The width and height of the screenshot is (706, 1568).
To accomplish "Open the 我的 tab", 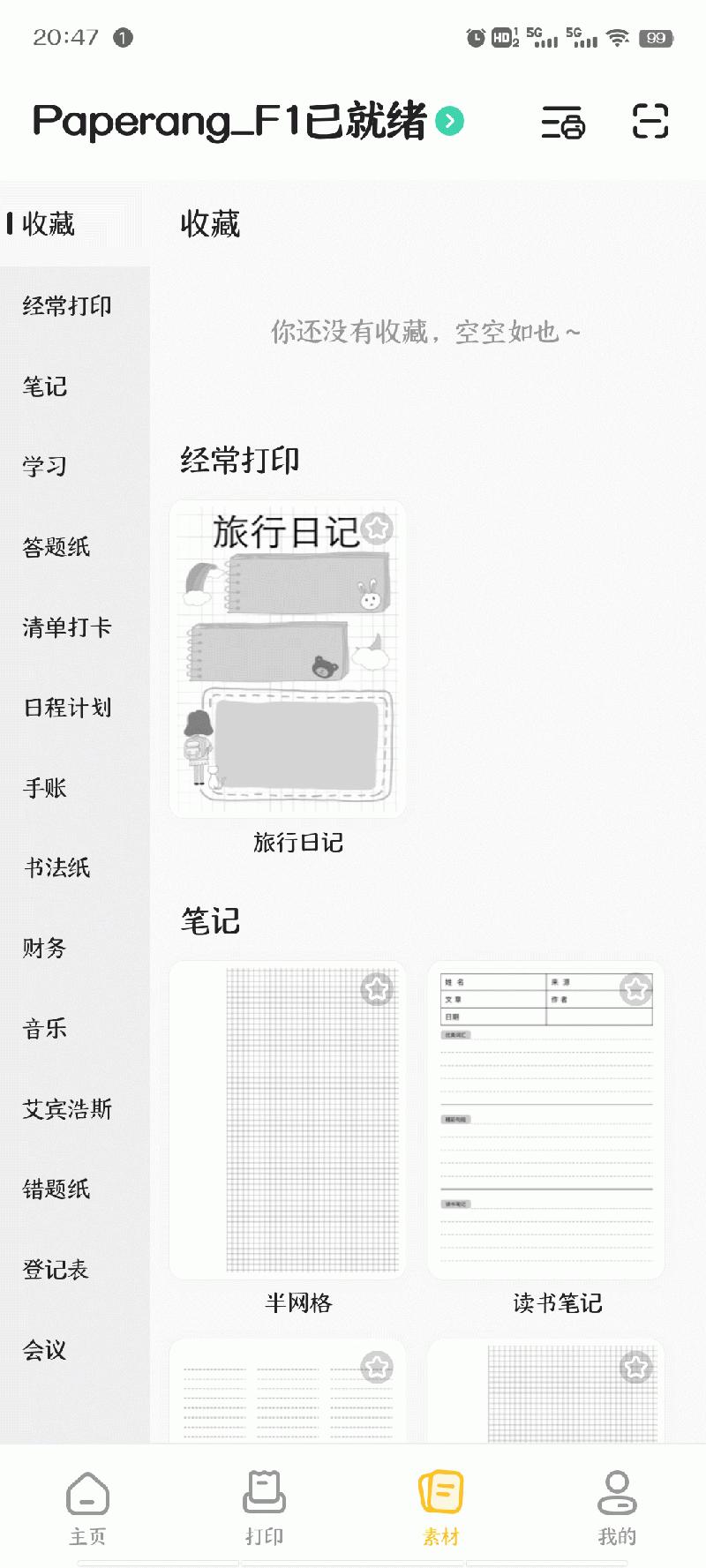I will point(617,1507).
